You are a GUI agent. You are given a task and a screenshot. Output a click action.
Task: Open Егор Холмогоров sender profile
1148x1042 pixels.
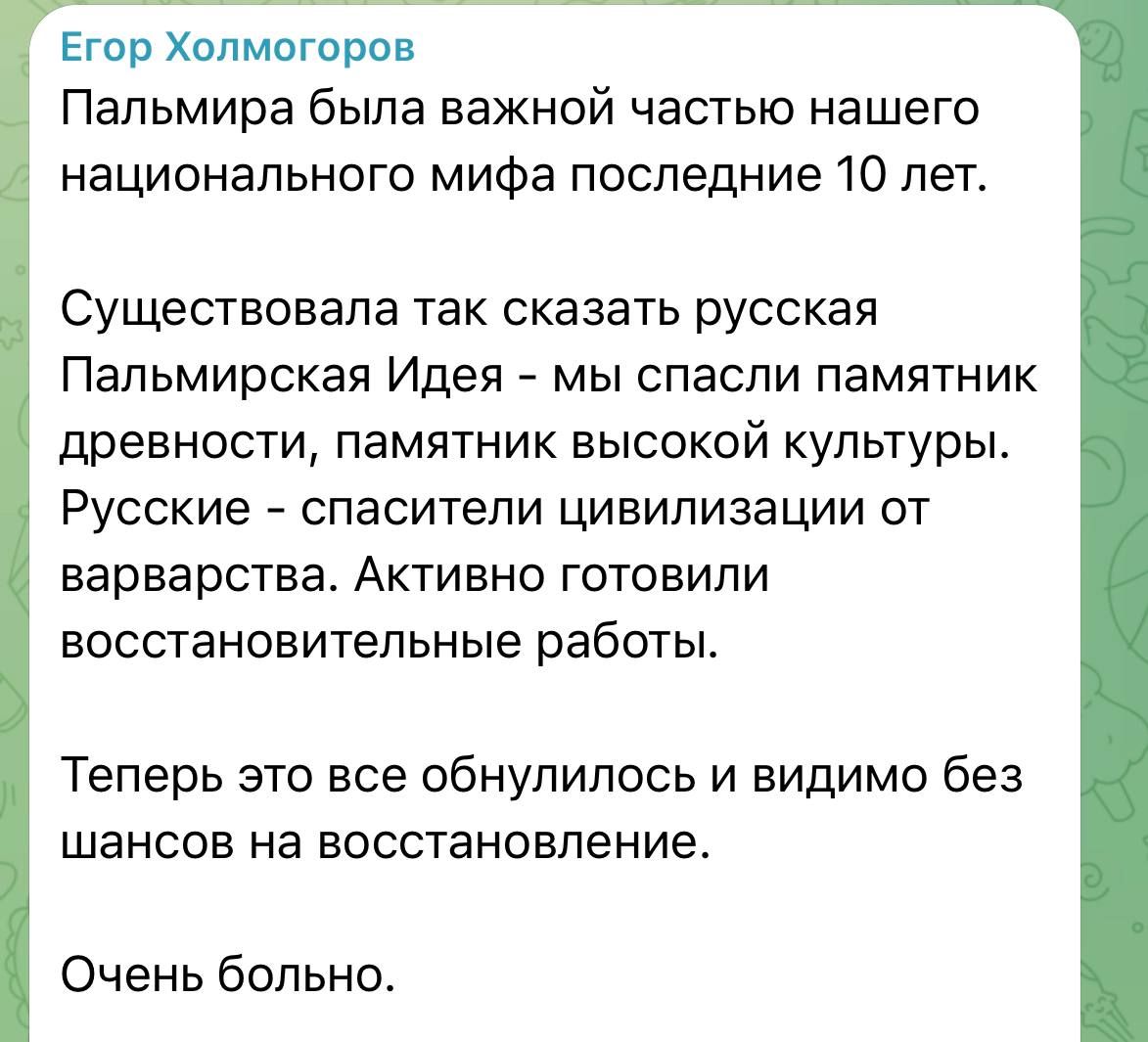pyautogui.click(x=238, y=47)
